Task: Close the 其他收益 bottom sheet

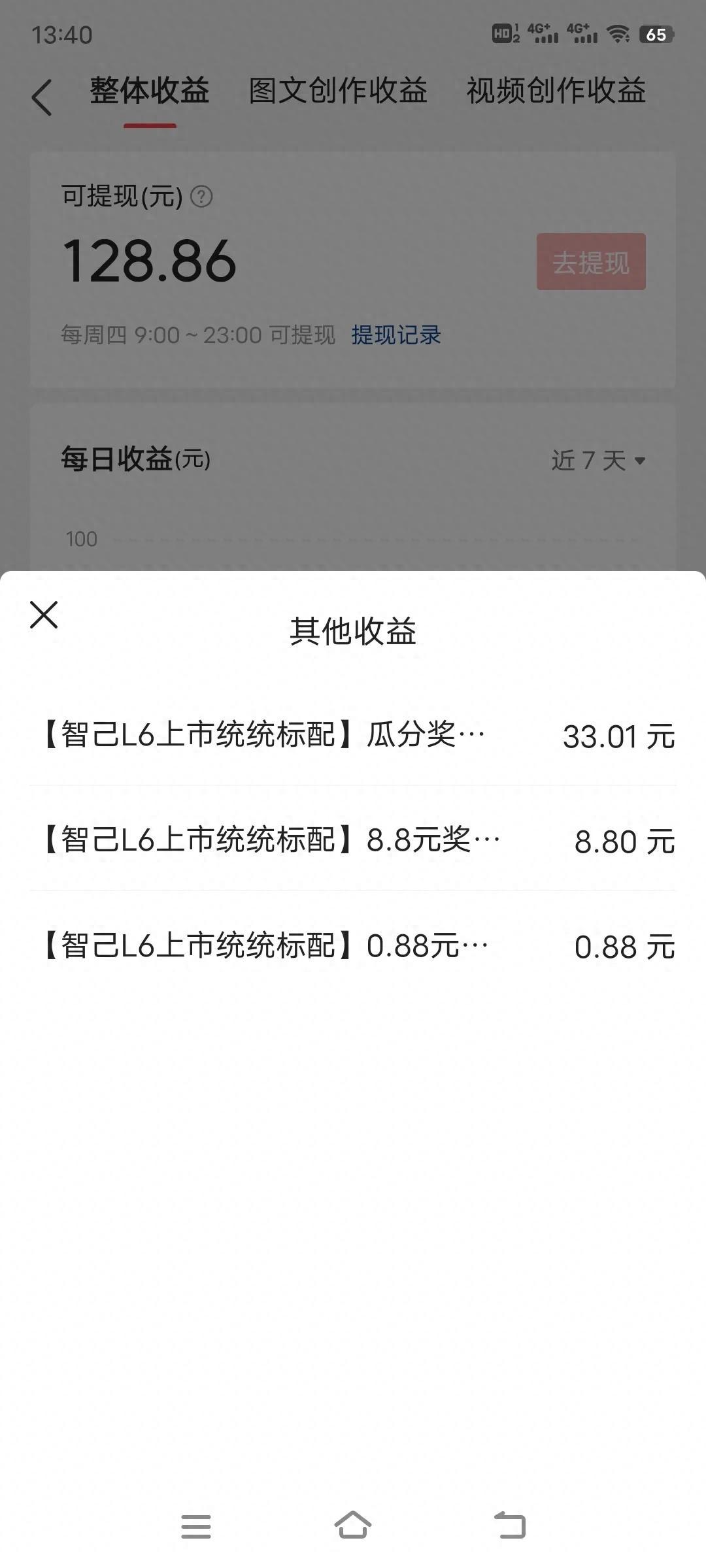Action: pos(44,615)
